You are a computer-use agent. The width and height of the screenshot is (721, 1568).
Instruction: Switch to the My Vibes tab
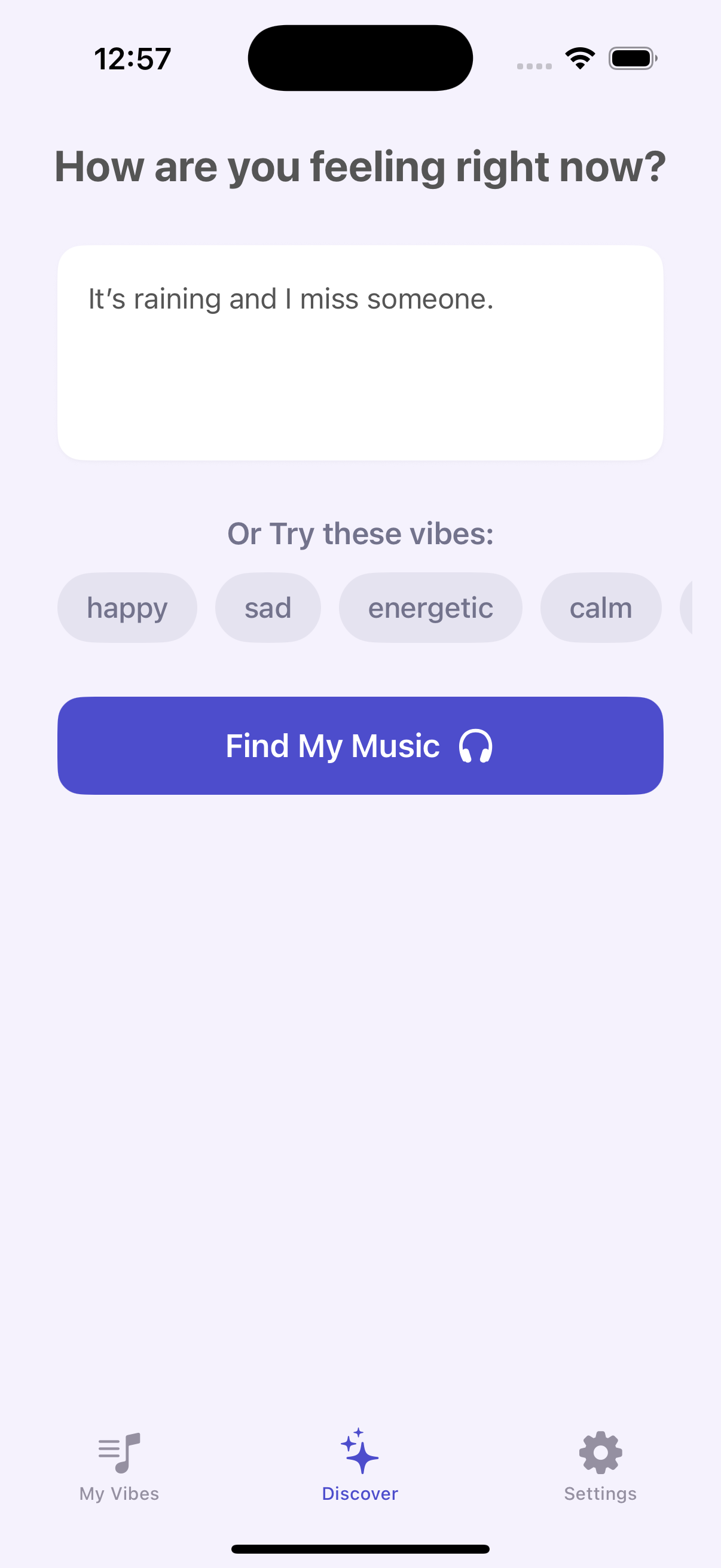click(119, 1467)
